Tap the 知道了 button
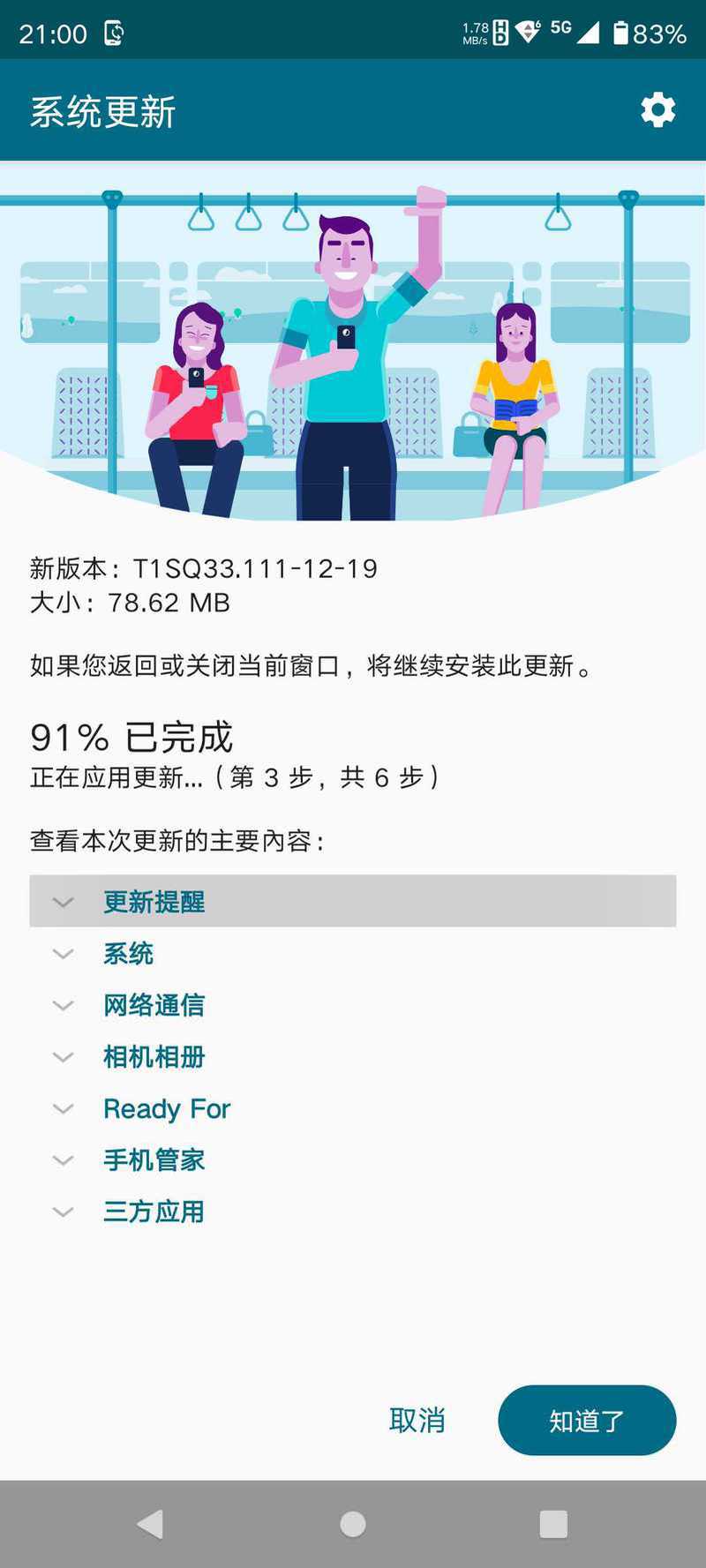This screenshot has height=1568, width=706. 587,1420
